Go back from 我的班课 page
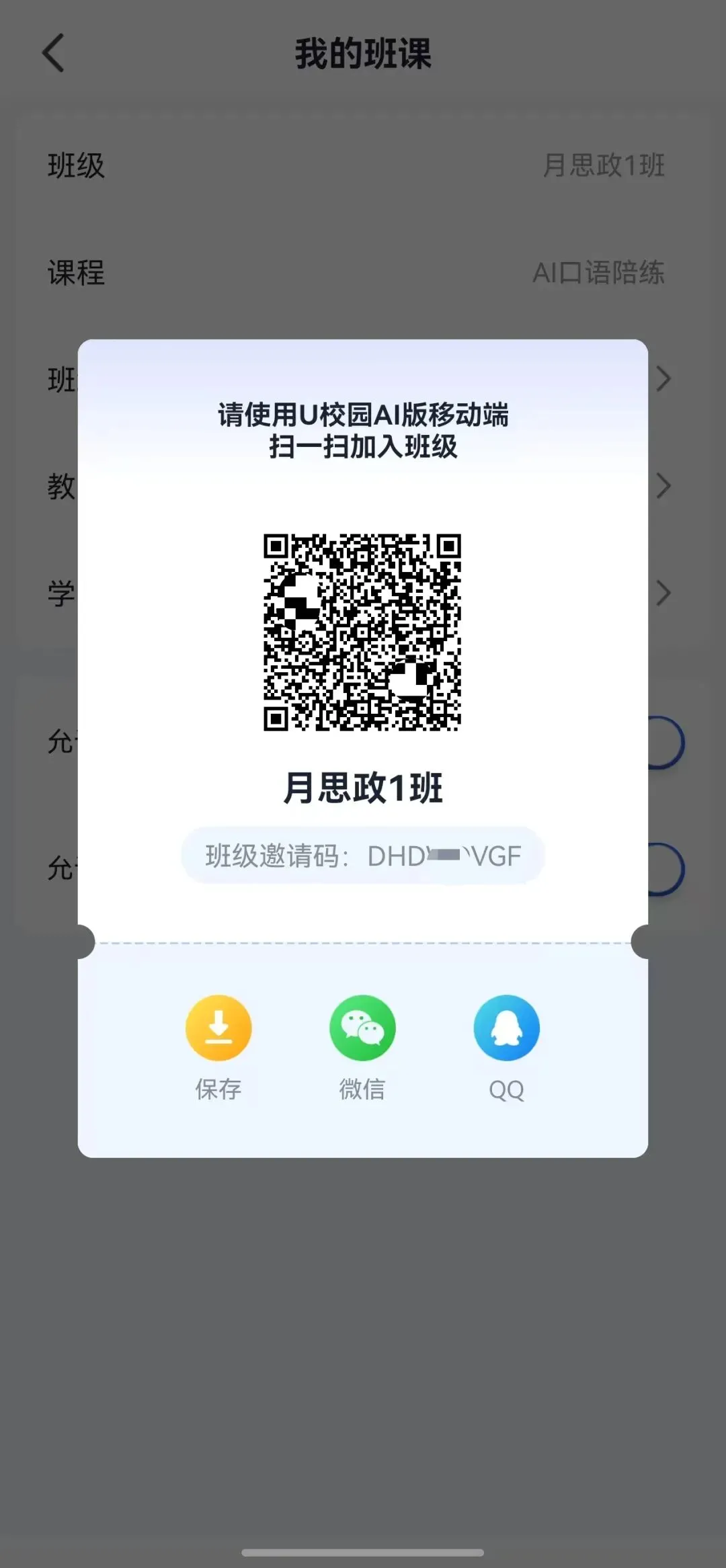This screenshot has width=726, height=1568. click(x=53, y=53)
